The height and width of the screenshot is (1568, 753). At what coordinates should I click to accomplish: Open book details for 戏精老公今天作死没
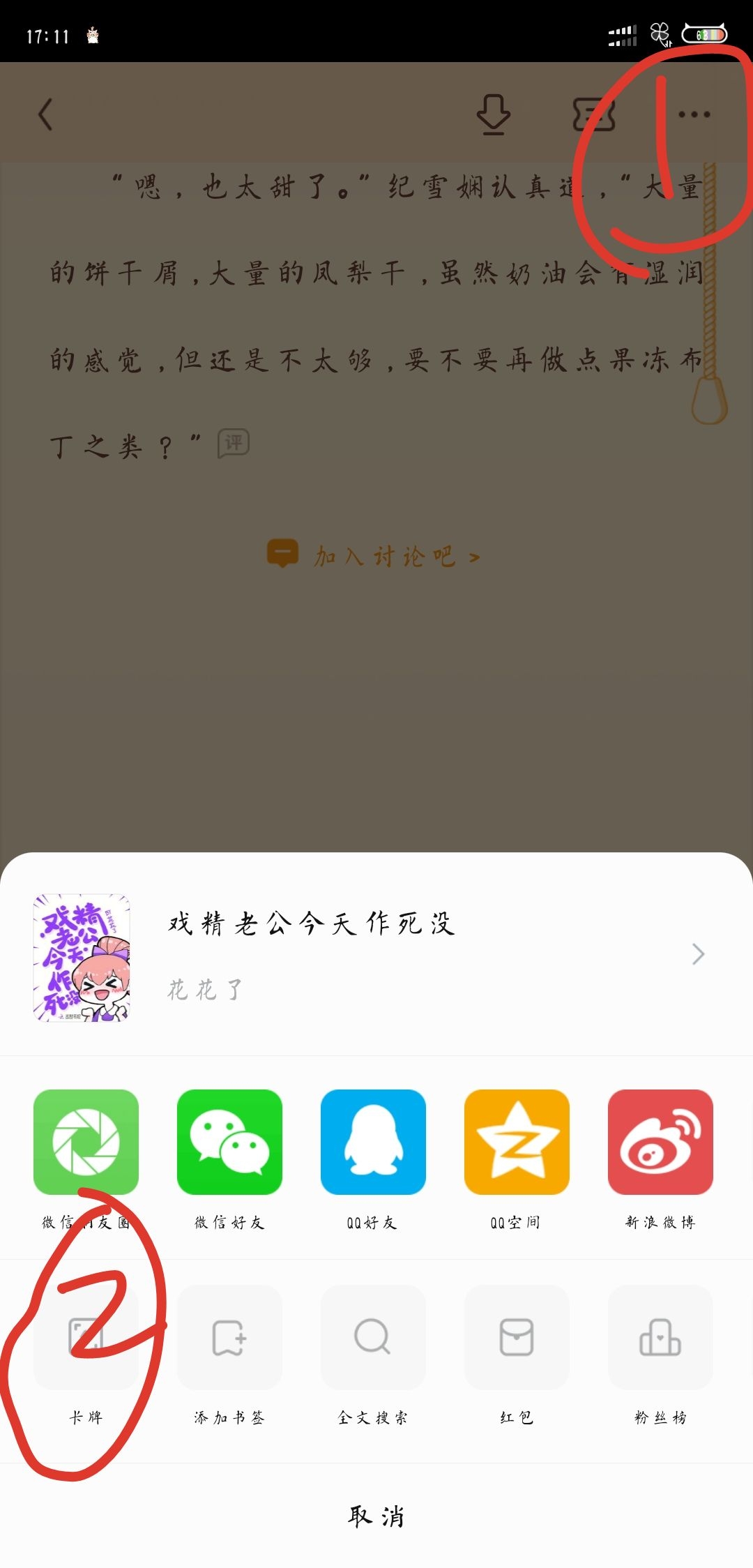[x=376, y=954]
